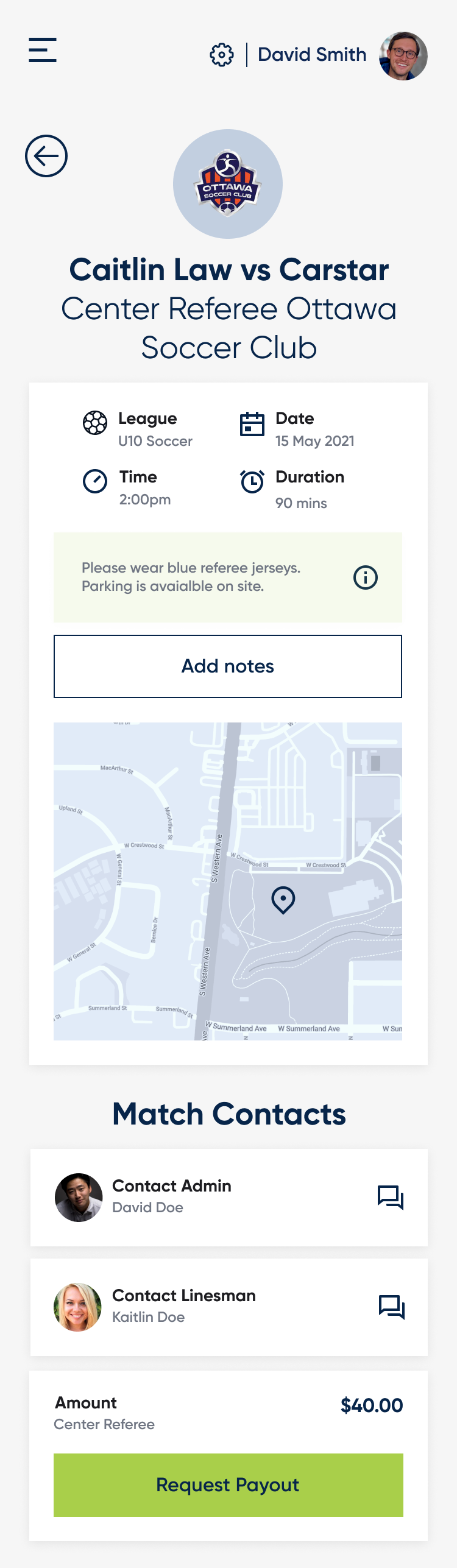The width and height of the screenshot is (457, 1568).
Task: Open the location pin on the map
Action: (x=283, y=900)
